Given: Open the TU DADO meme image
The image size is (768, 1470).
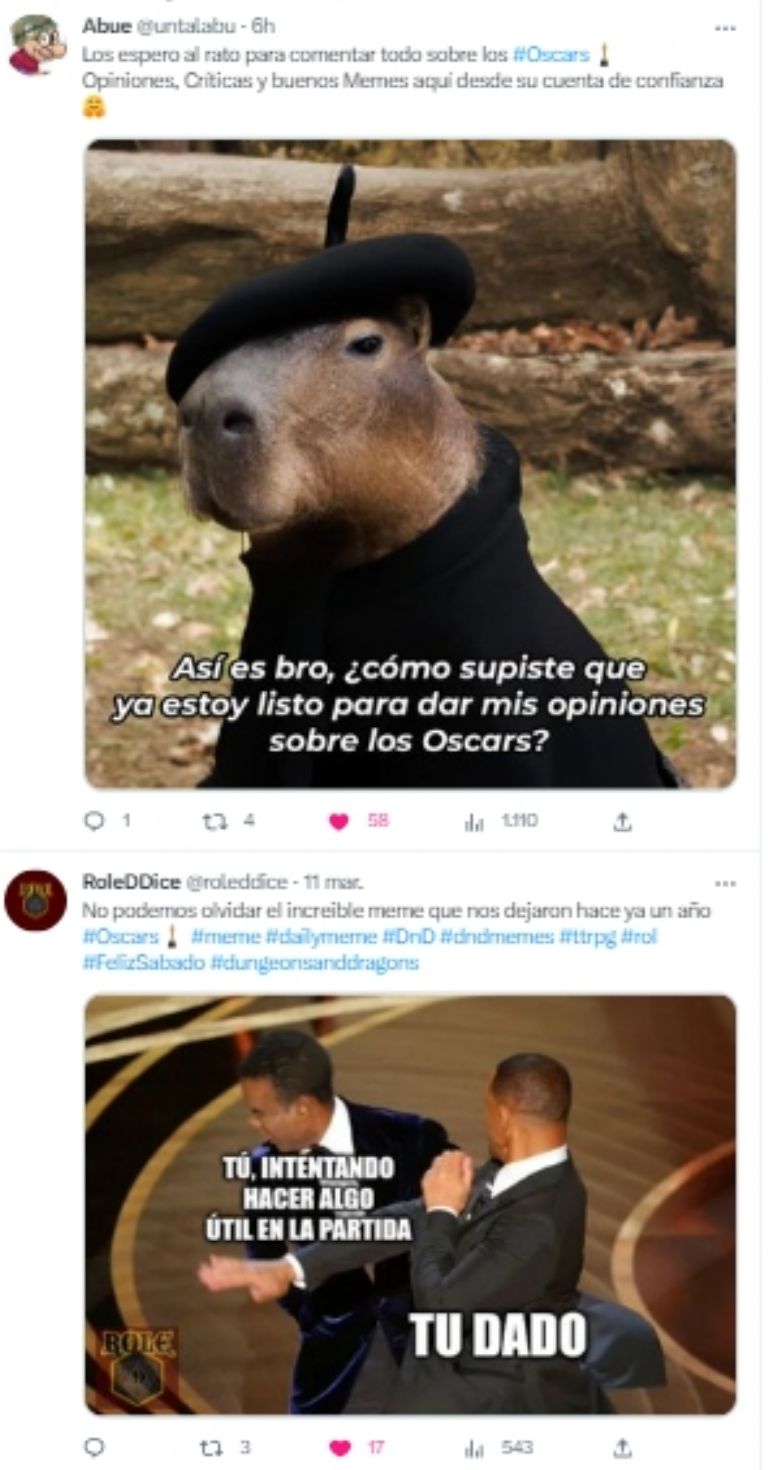Looking at the screenshot, I should click(410, 1204).
